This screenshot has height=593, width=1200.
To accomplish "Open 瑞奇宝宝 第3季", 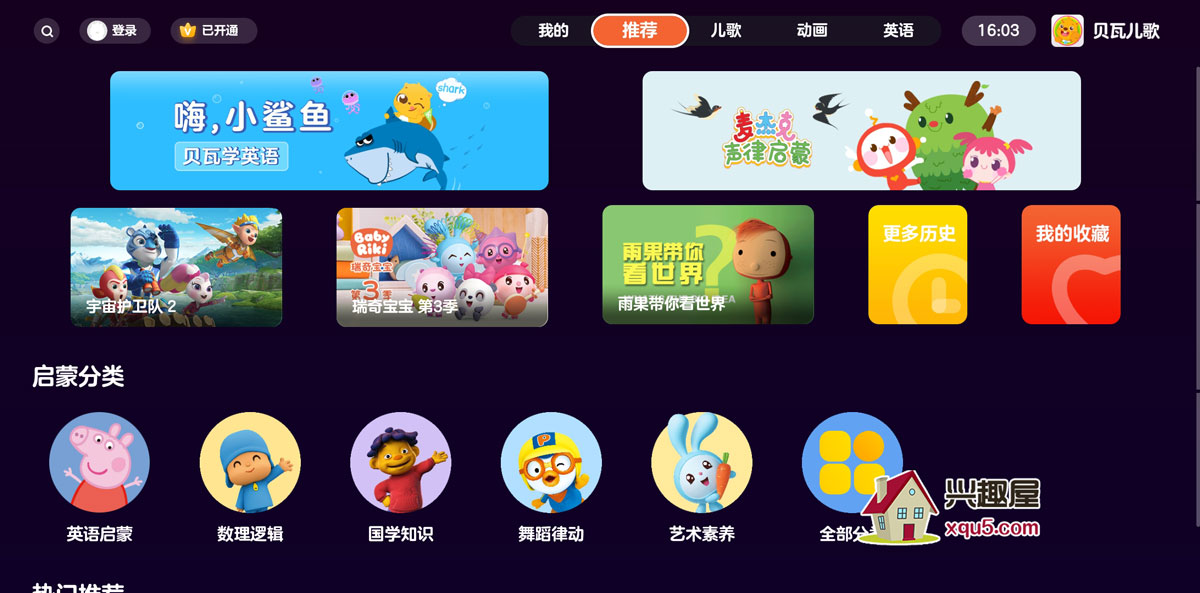I will (442, 266).
